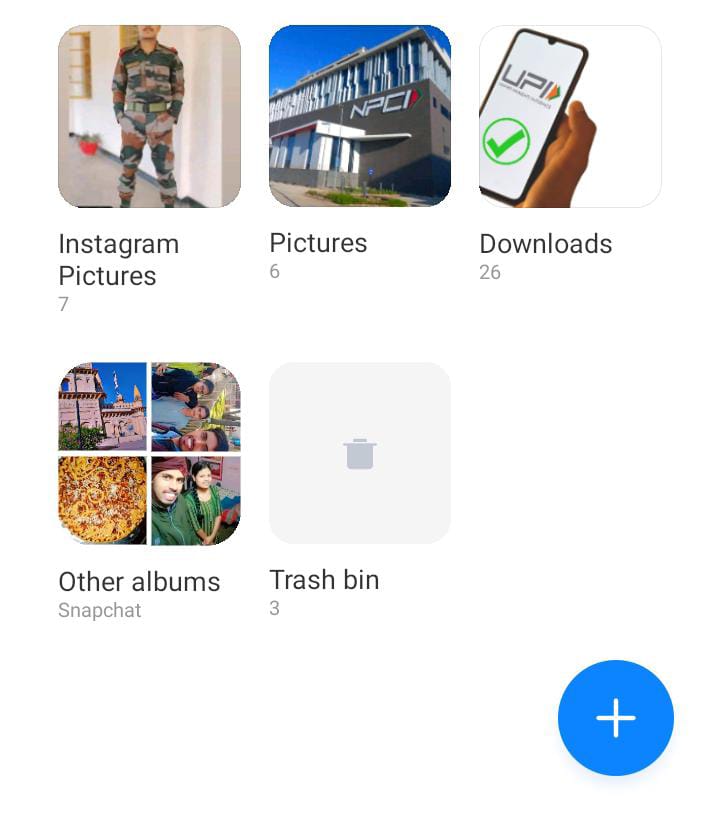Open the Other albums folder
720x822 pixels.
click(x=149, y=453)
